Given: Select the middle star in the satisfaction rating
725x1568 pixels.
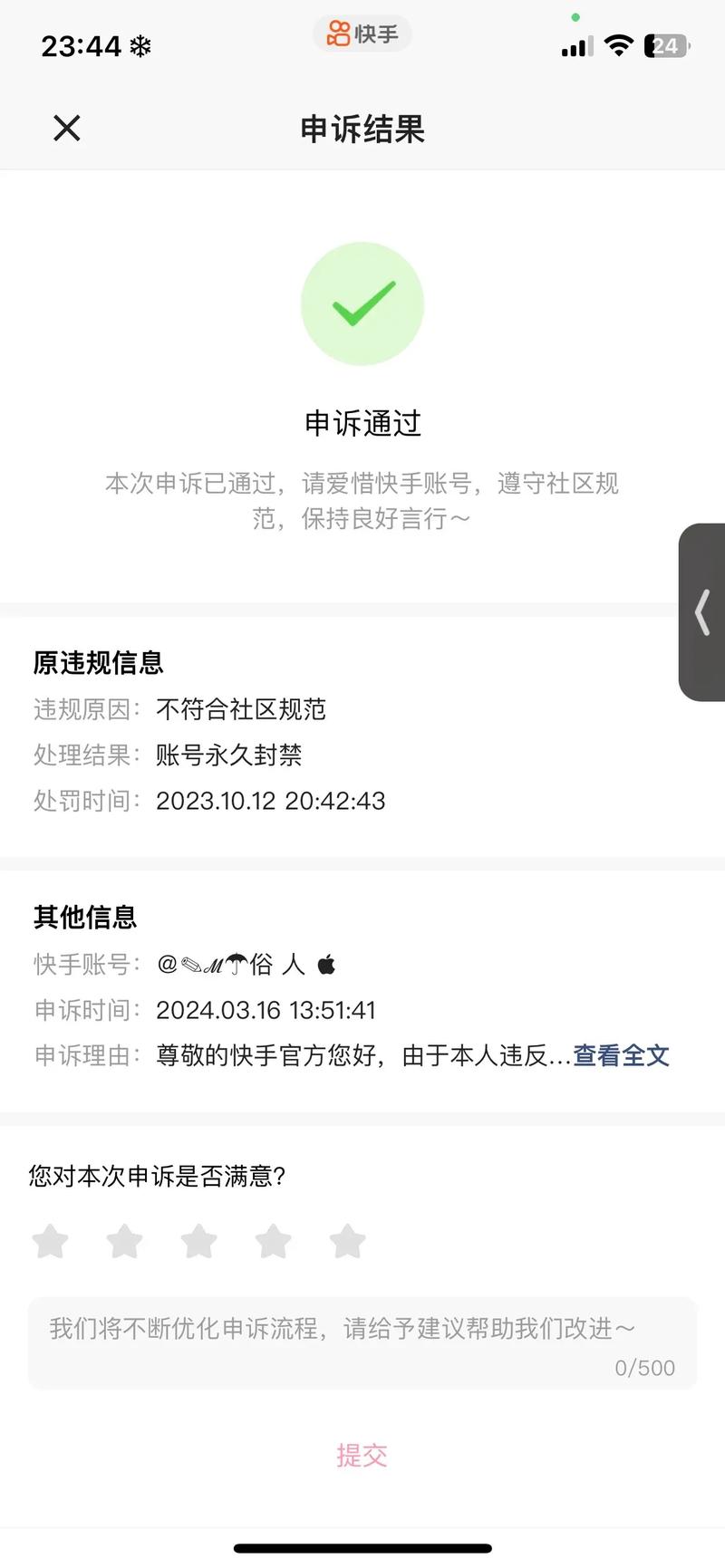Looking at the screenshot, I should point(199,1241).
